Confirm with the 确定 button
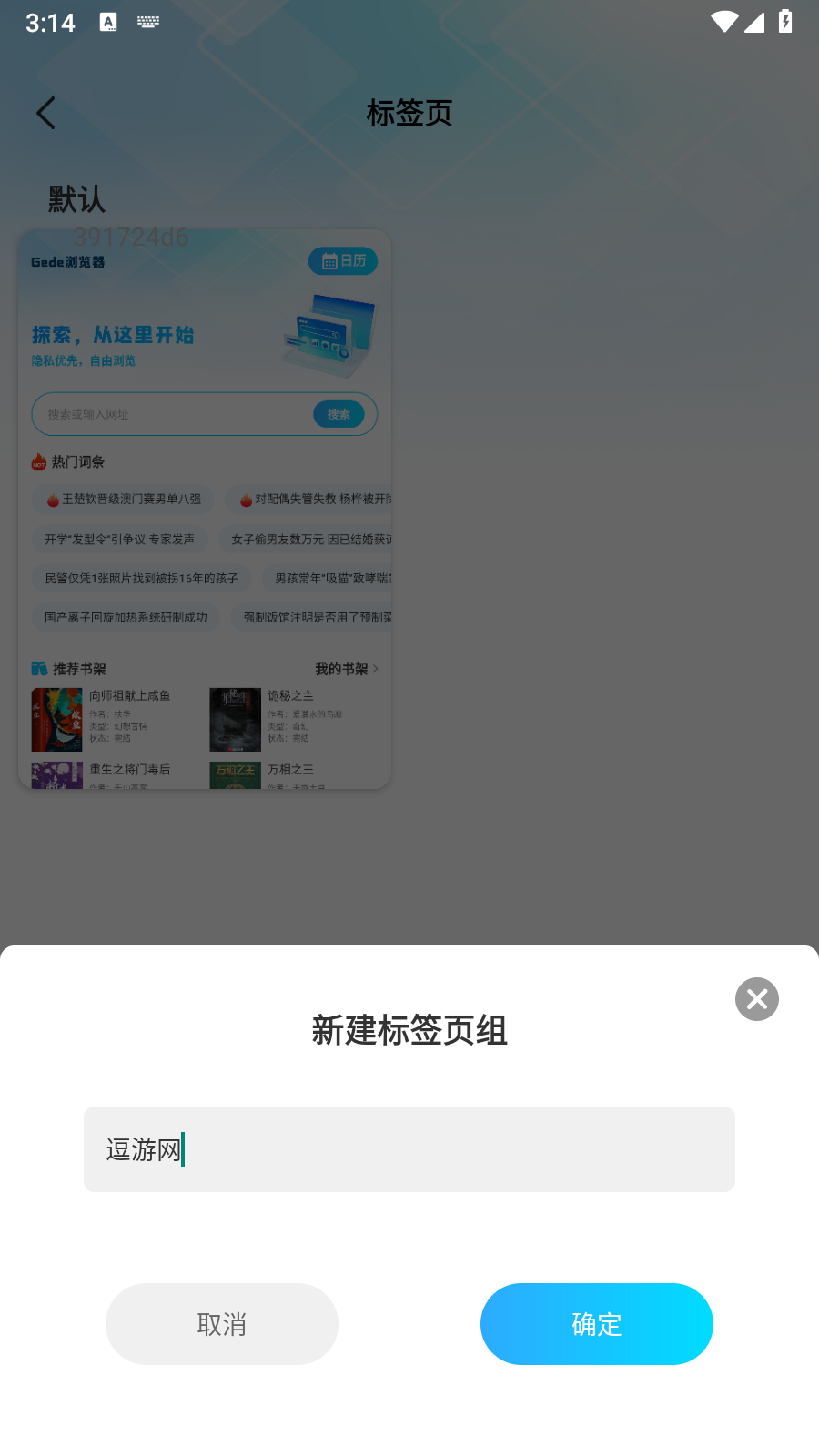 pos(596,1324)
